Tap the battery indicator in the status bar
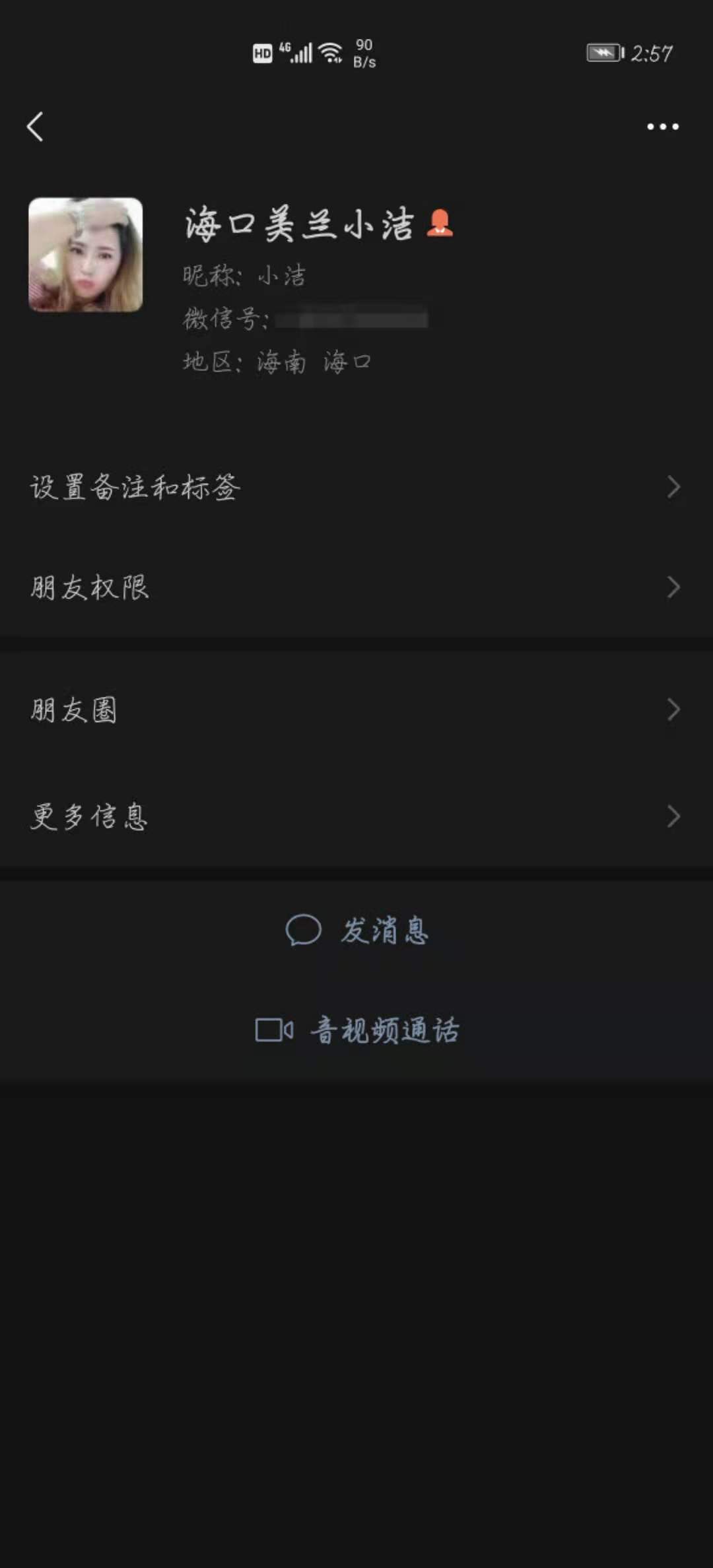Screen dimensions: 713x1568 604,51
